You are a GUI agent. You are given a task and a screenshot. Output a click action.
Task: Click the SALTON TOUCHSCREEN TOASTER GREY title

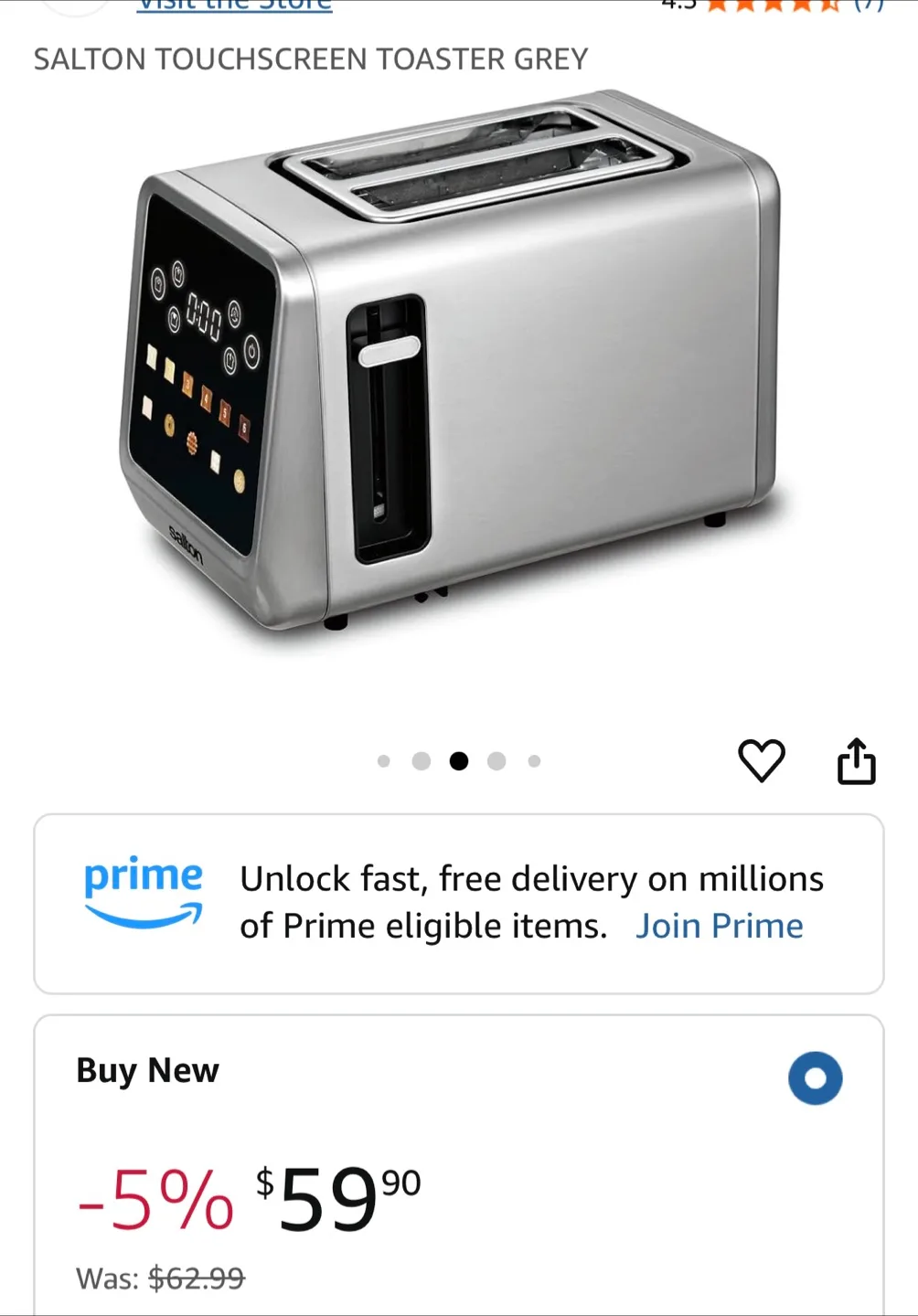click(x=311, y=59)
